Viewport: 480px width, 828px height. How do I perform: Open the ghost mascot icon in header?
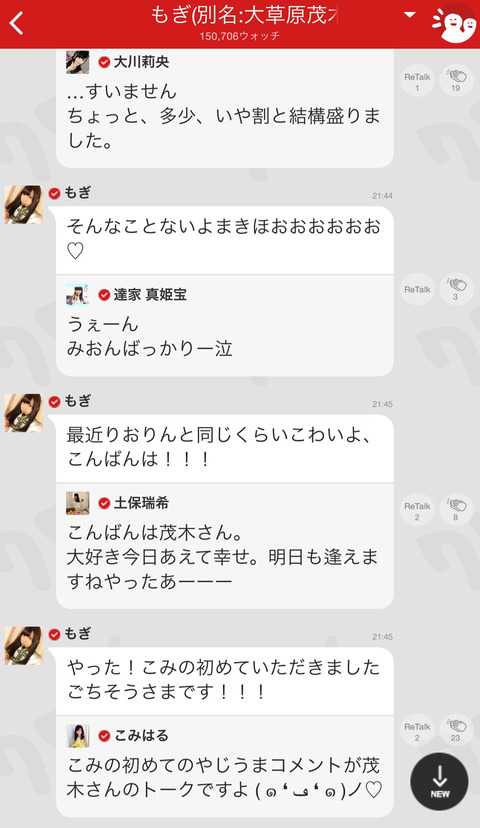tap(455, 24)
